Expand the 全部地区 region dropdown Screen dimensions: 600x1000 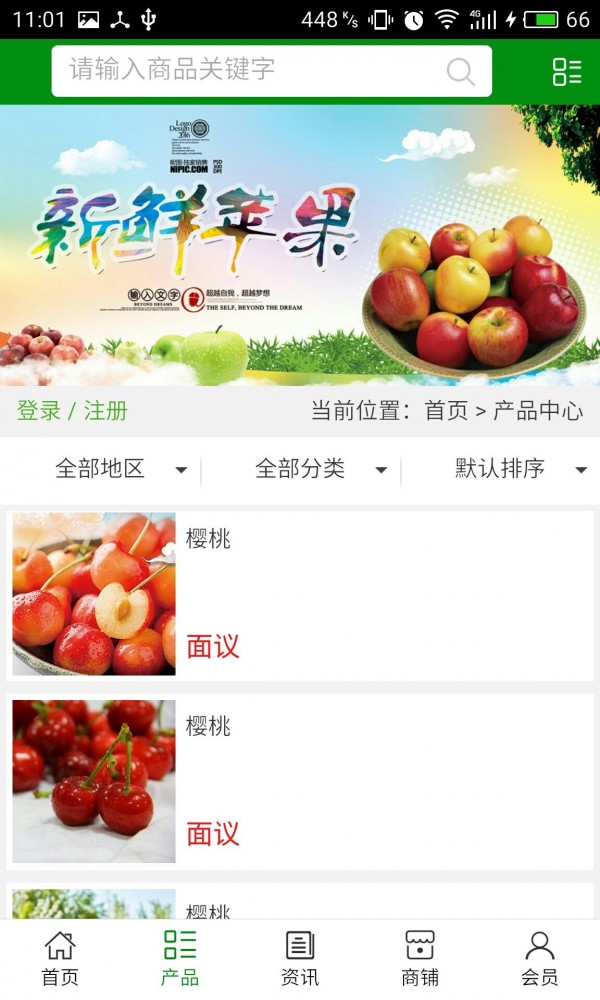click(x=120, y=469)
